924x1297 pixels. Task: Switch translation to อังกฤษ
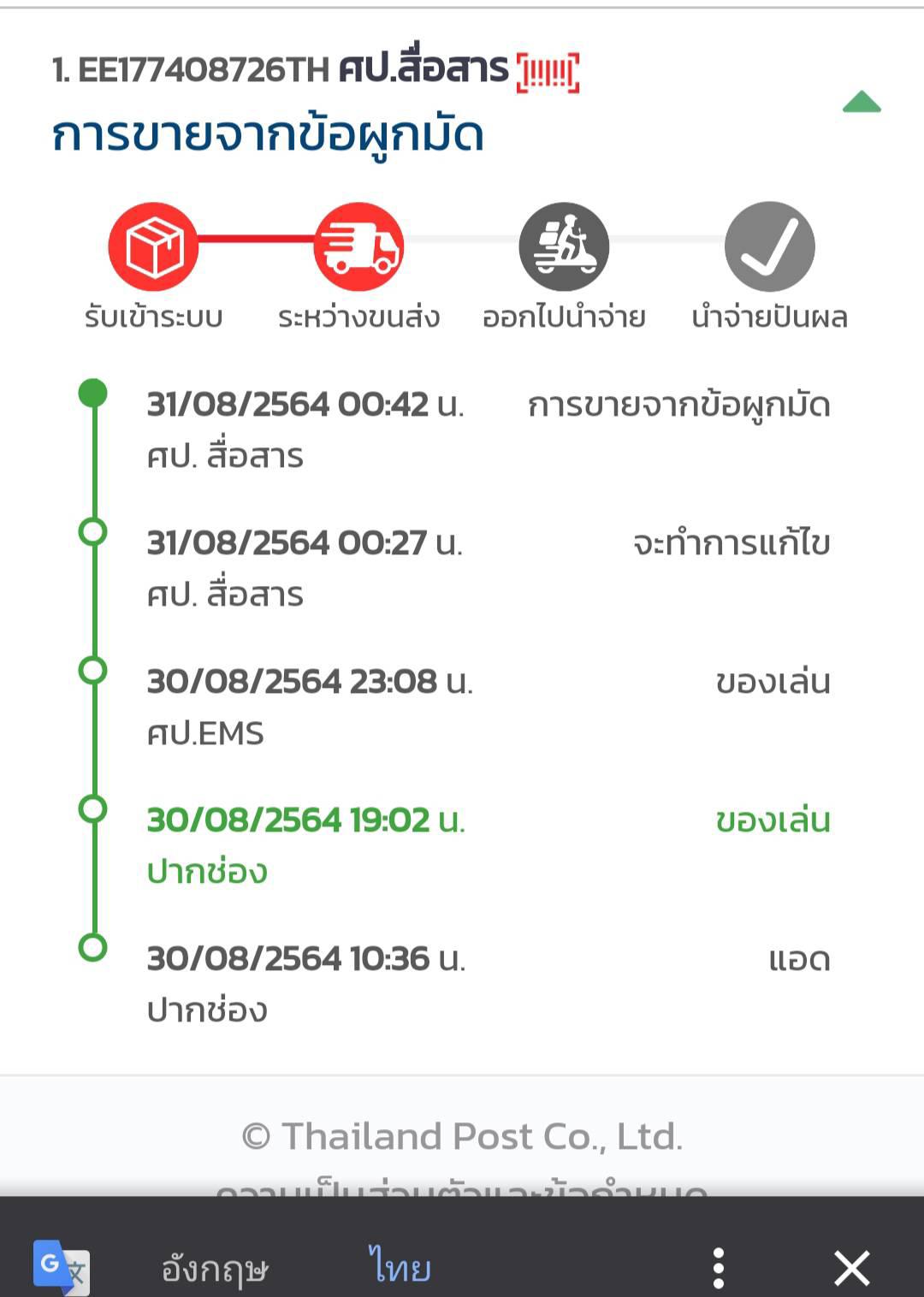[215, 1268]
